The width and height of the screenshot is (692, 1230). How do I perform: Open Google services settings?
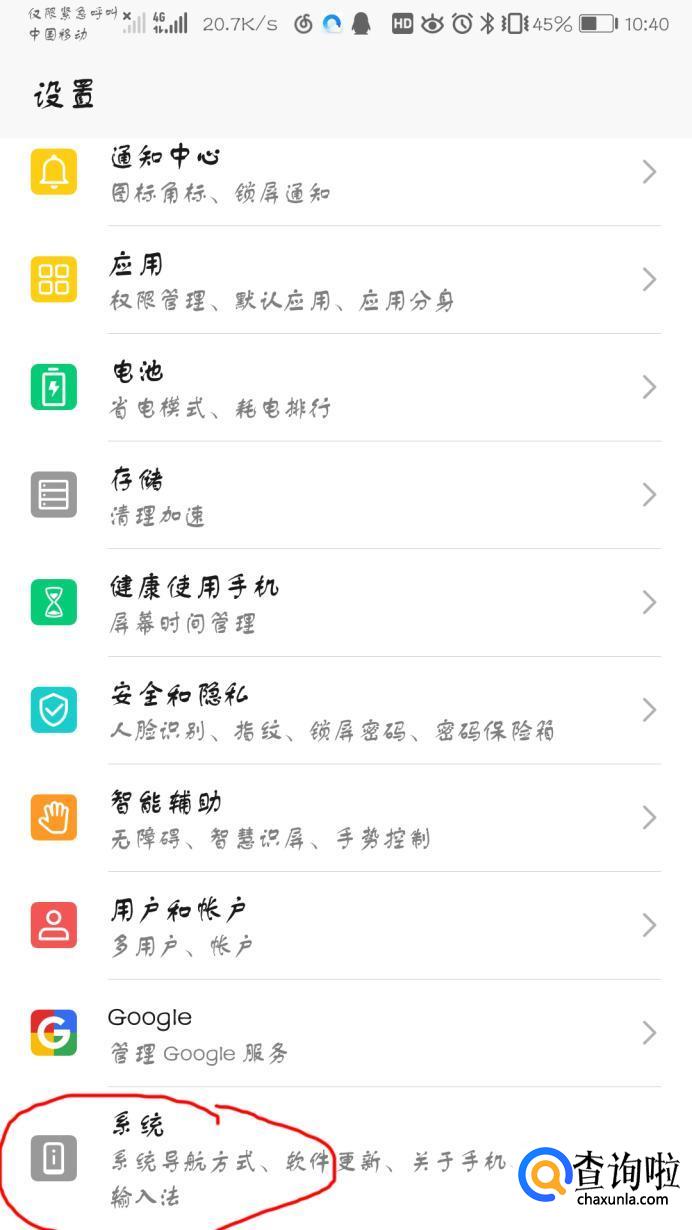click(x=345, y=1034)
